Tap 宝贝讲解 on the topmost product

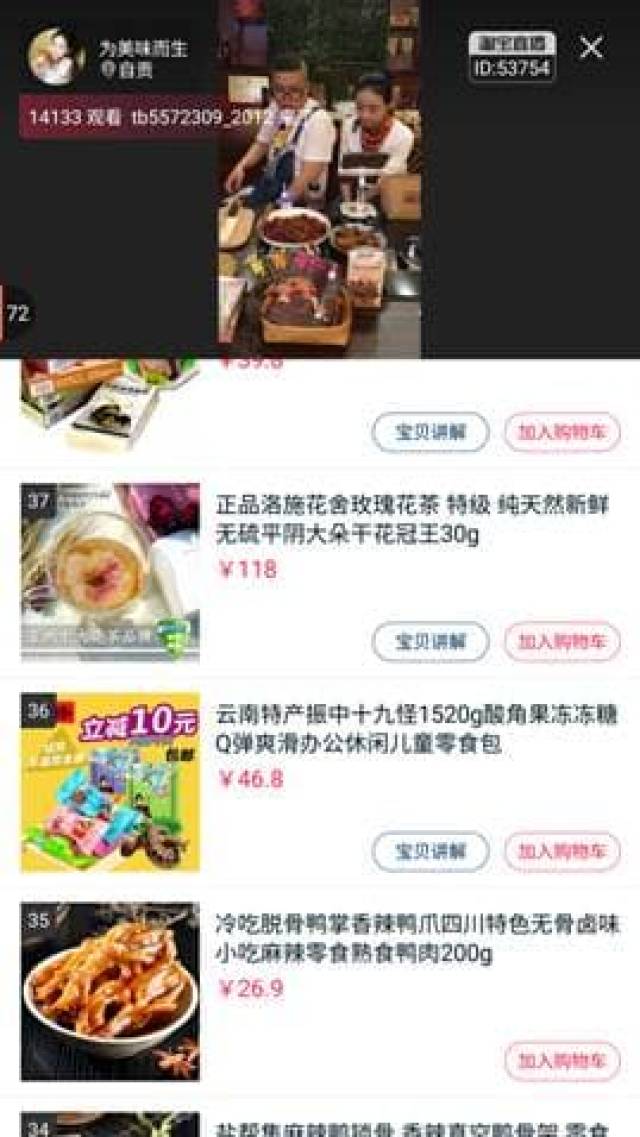[x=430, y=432]
